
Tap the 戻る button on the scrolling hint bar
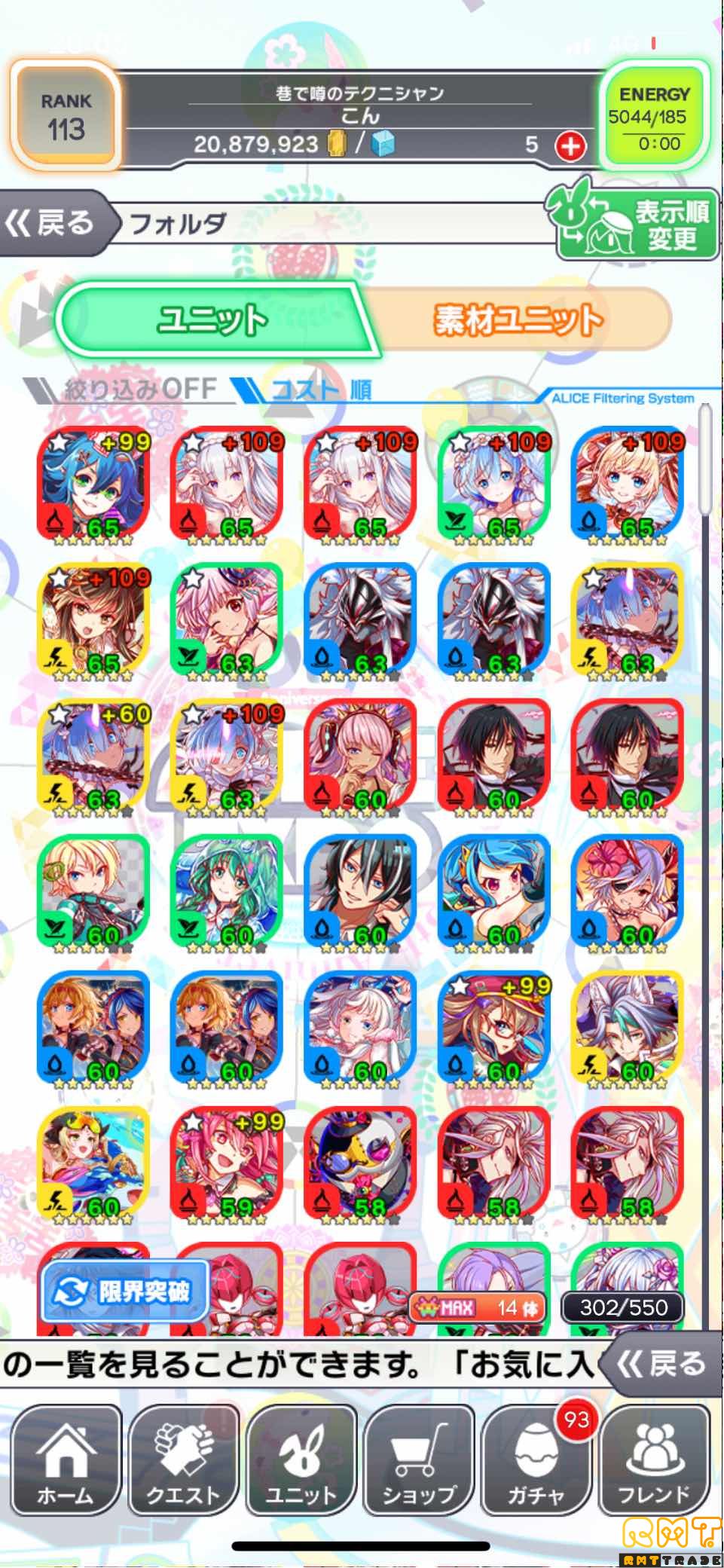tap(660, 1363)
